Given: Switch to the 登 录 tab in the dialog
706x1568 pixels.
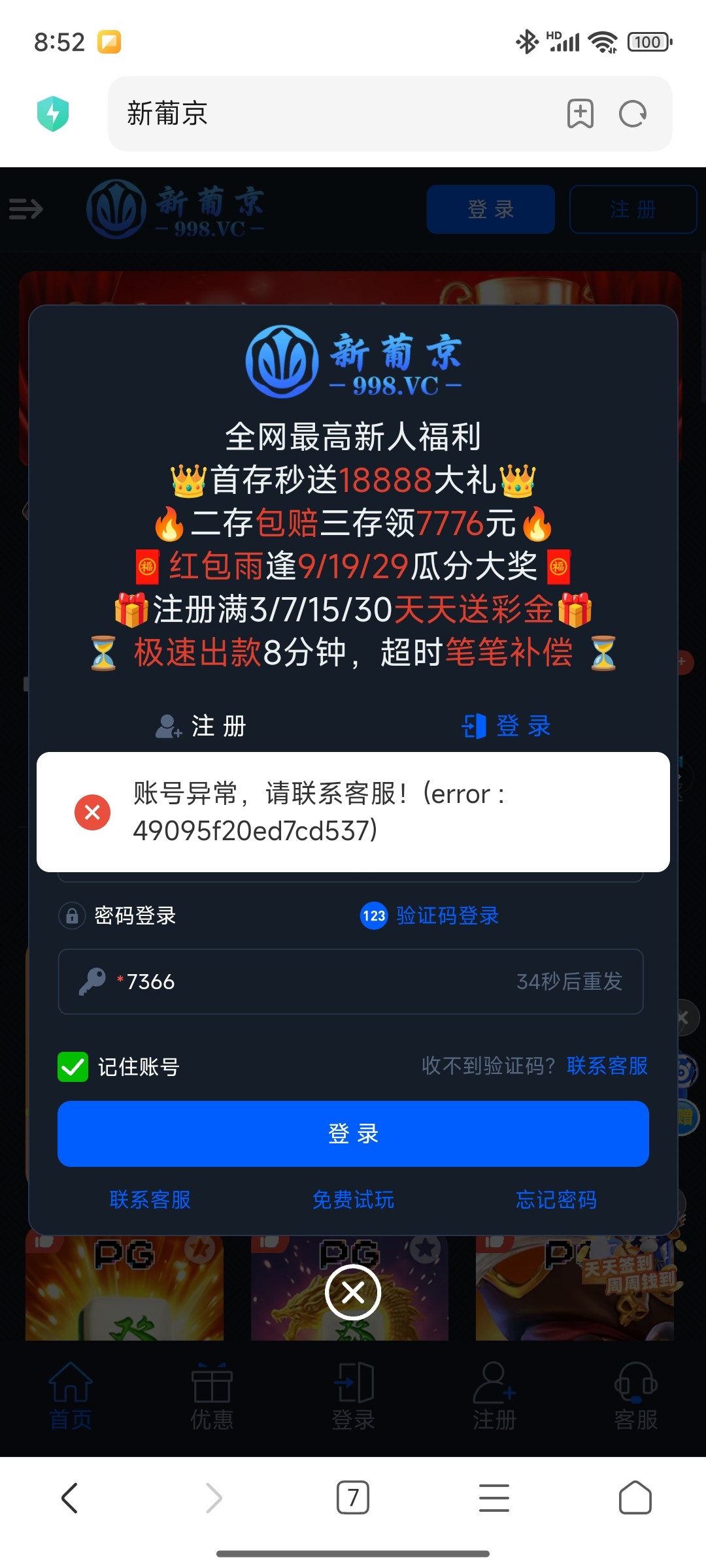Looking at the screenshot, I should click(x=507, y=725).
